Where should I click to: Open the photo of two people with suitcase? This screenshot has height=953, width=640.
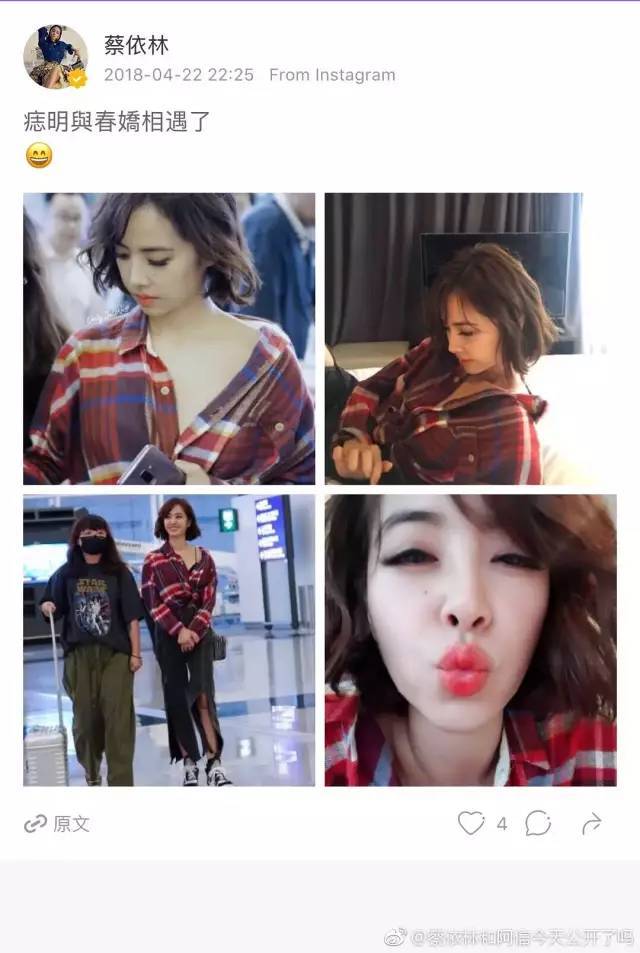coord(169,640)
